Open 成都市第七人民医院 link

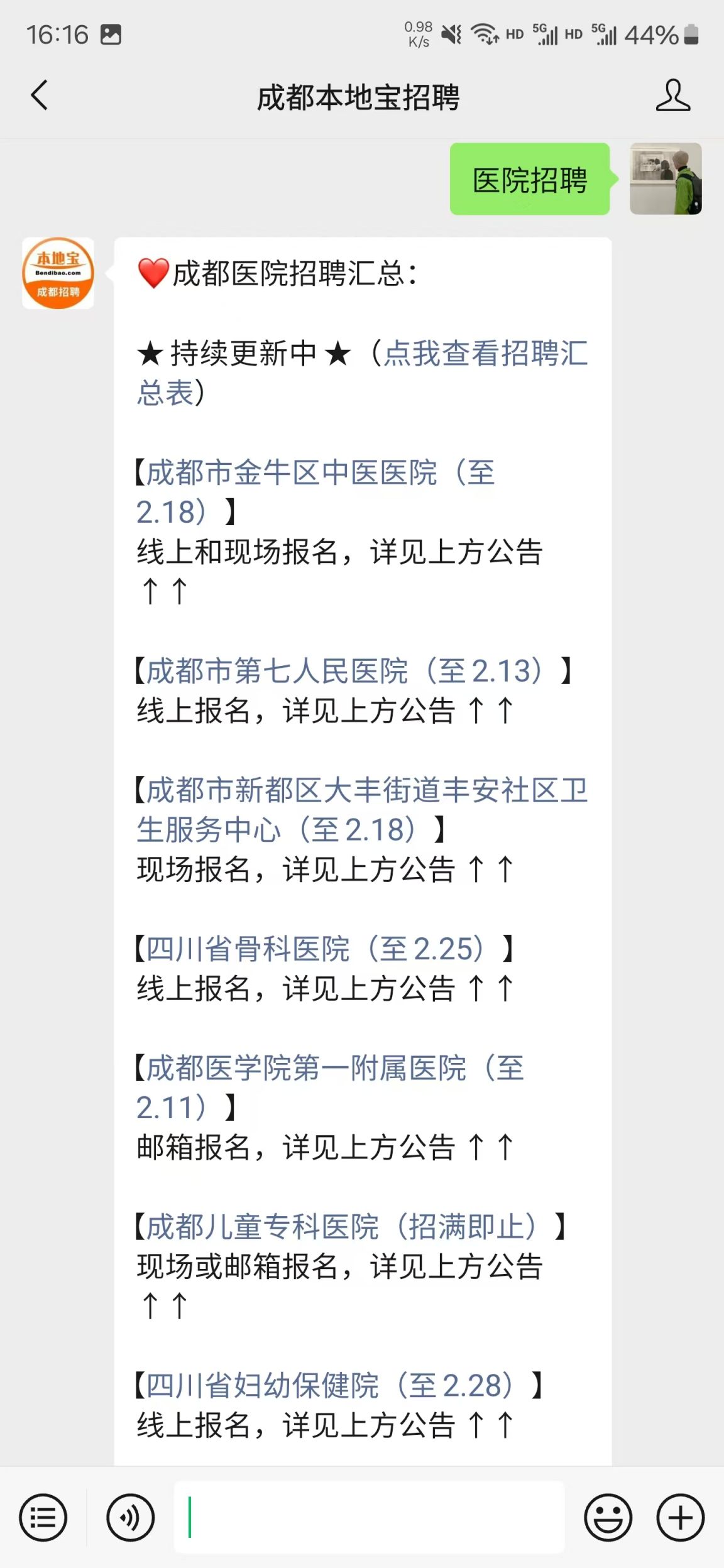(x=344, y=672)
